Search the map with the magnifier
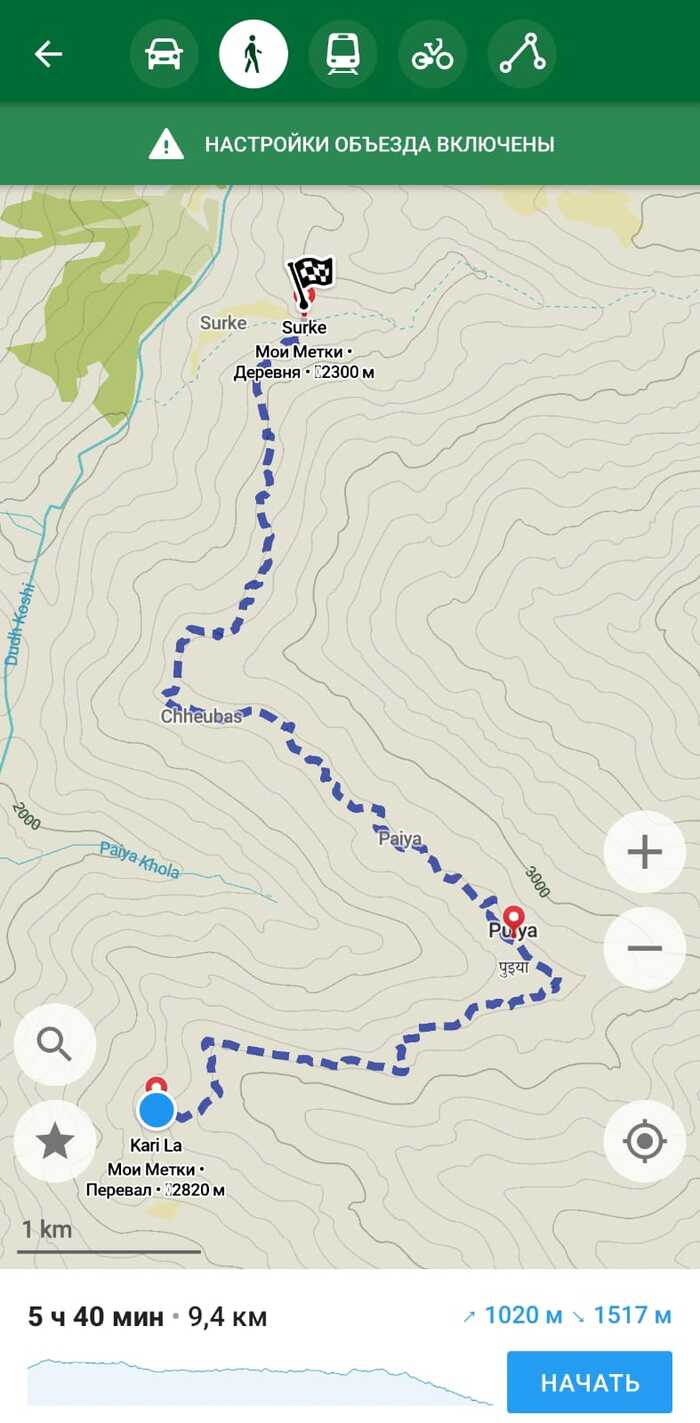The height and width of the screenshot is (1423, 700). (55, 1044)
